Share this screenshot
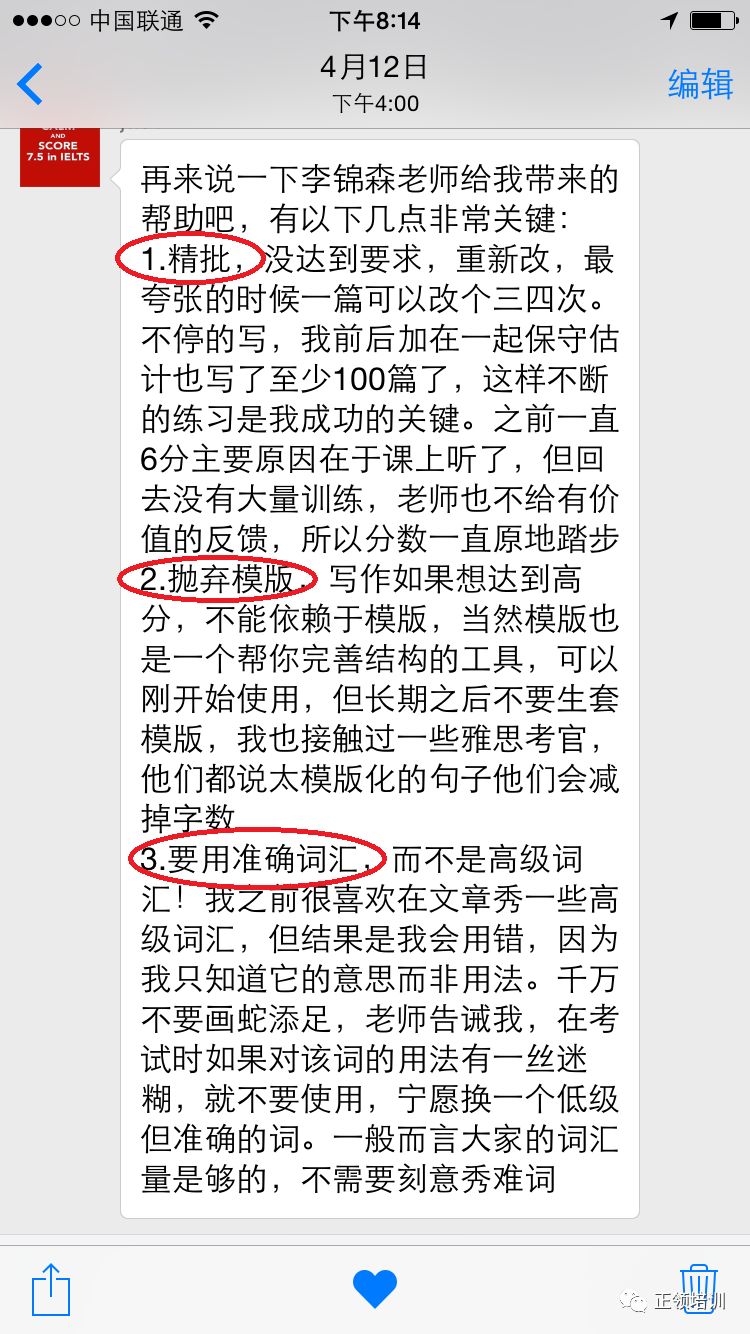 click(51, 1288)
